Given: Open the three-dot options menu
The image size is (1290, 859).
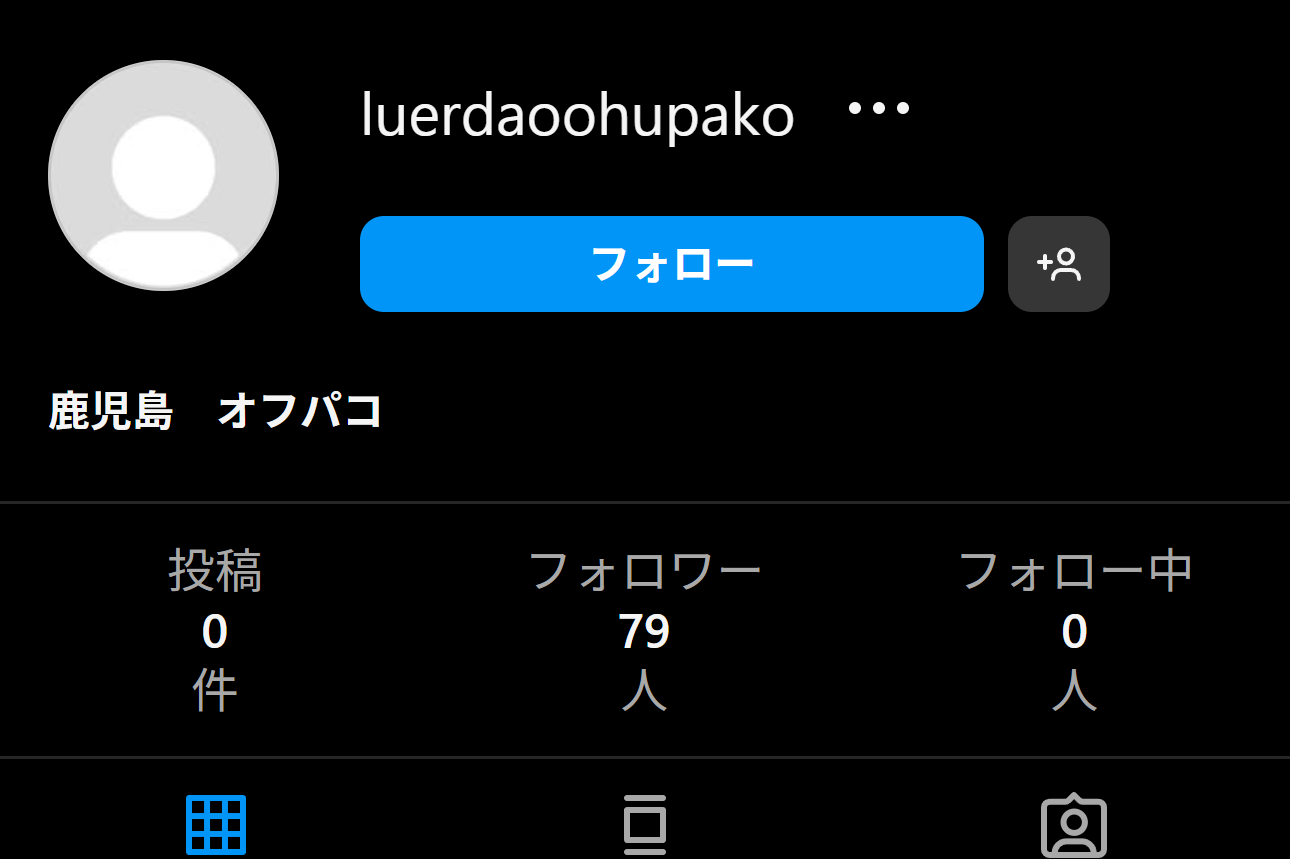Looking at the screenshot, I should coord(878,108).
